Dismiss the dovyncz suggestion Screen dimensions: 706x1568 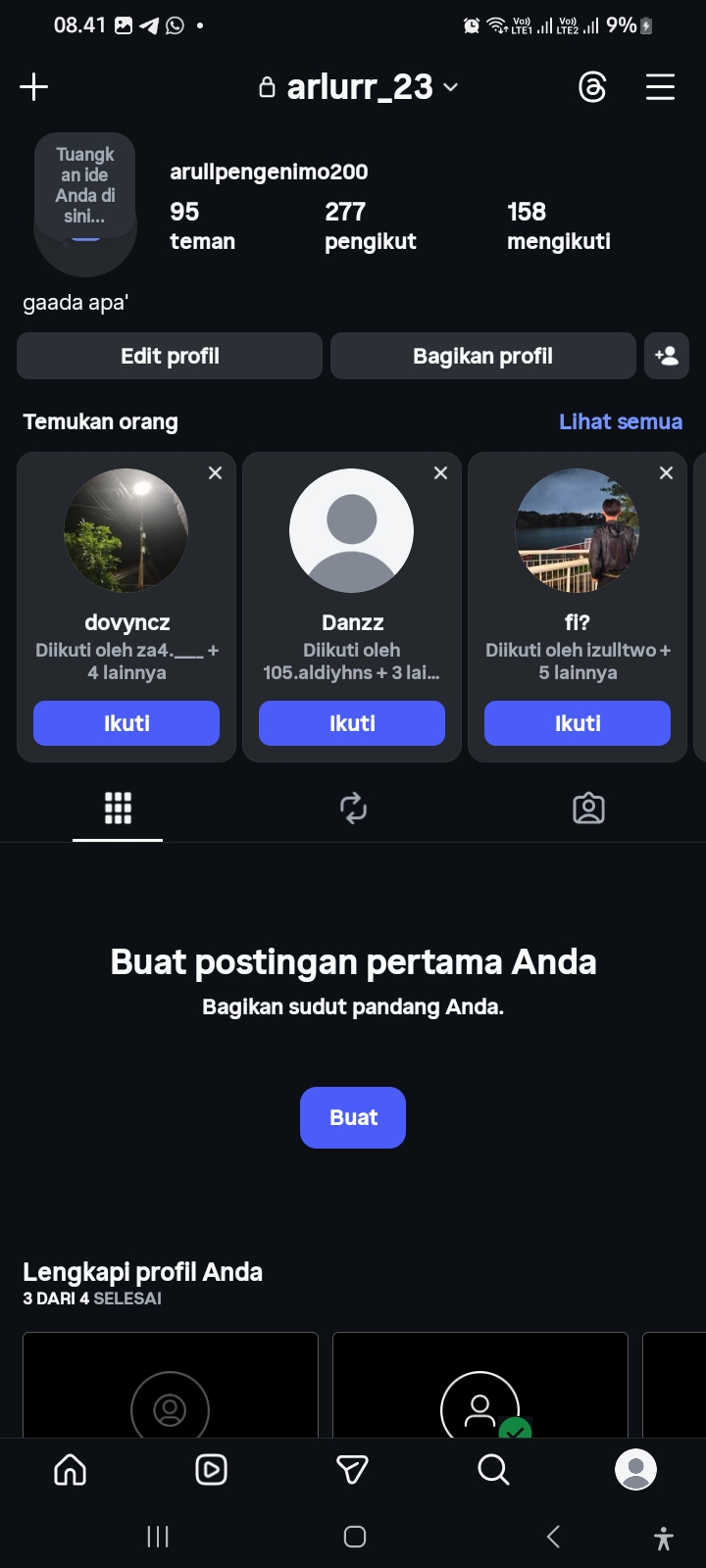click(216, 473)
